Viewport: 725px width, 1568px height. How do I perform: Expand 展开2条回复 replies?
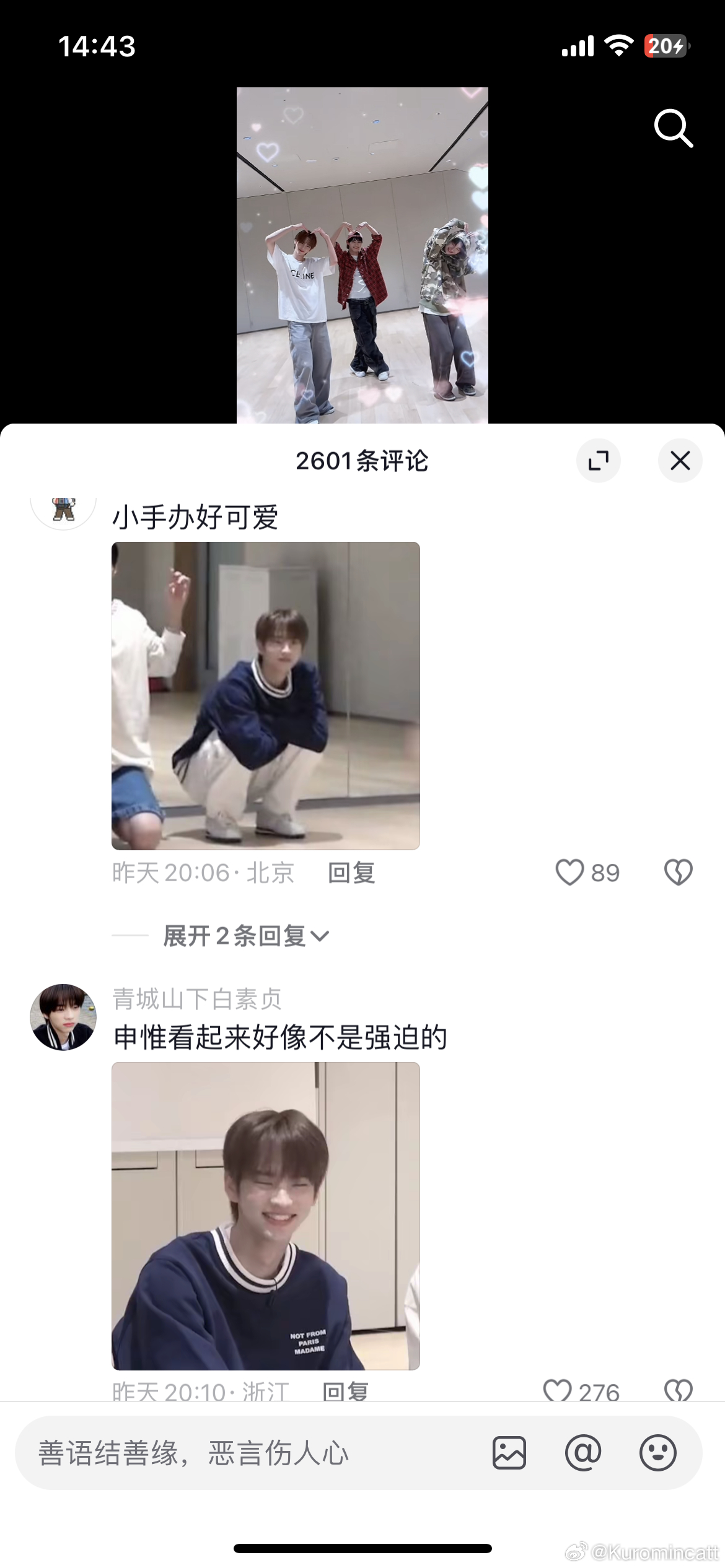pyautogui.click(x=246, y=936)
